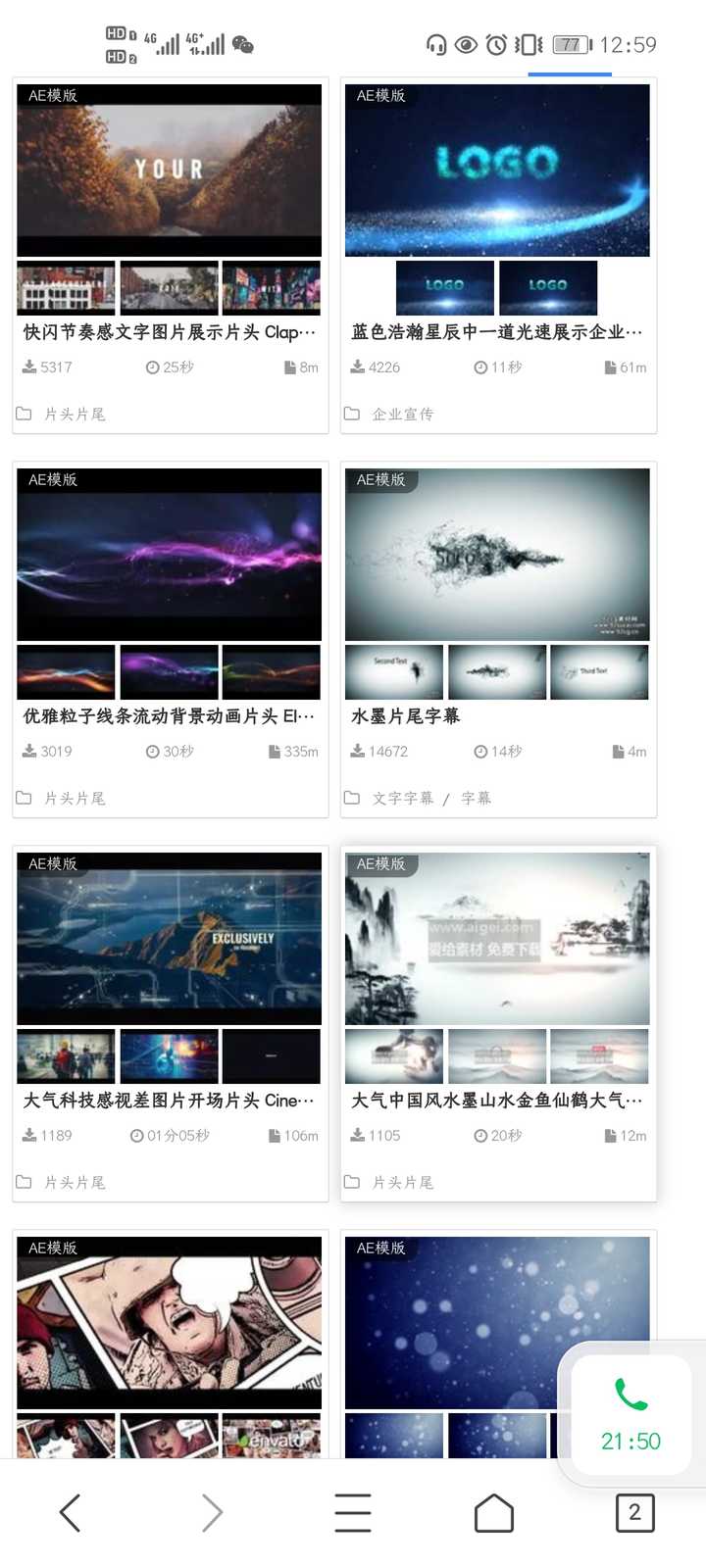Open 字幕 subcategory under 水墨片尾字幕
706x1568 pixels.
(x=477, y=799)
